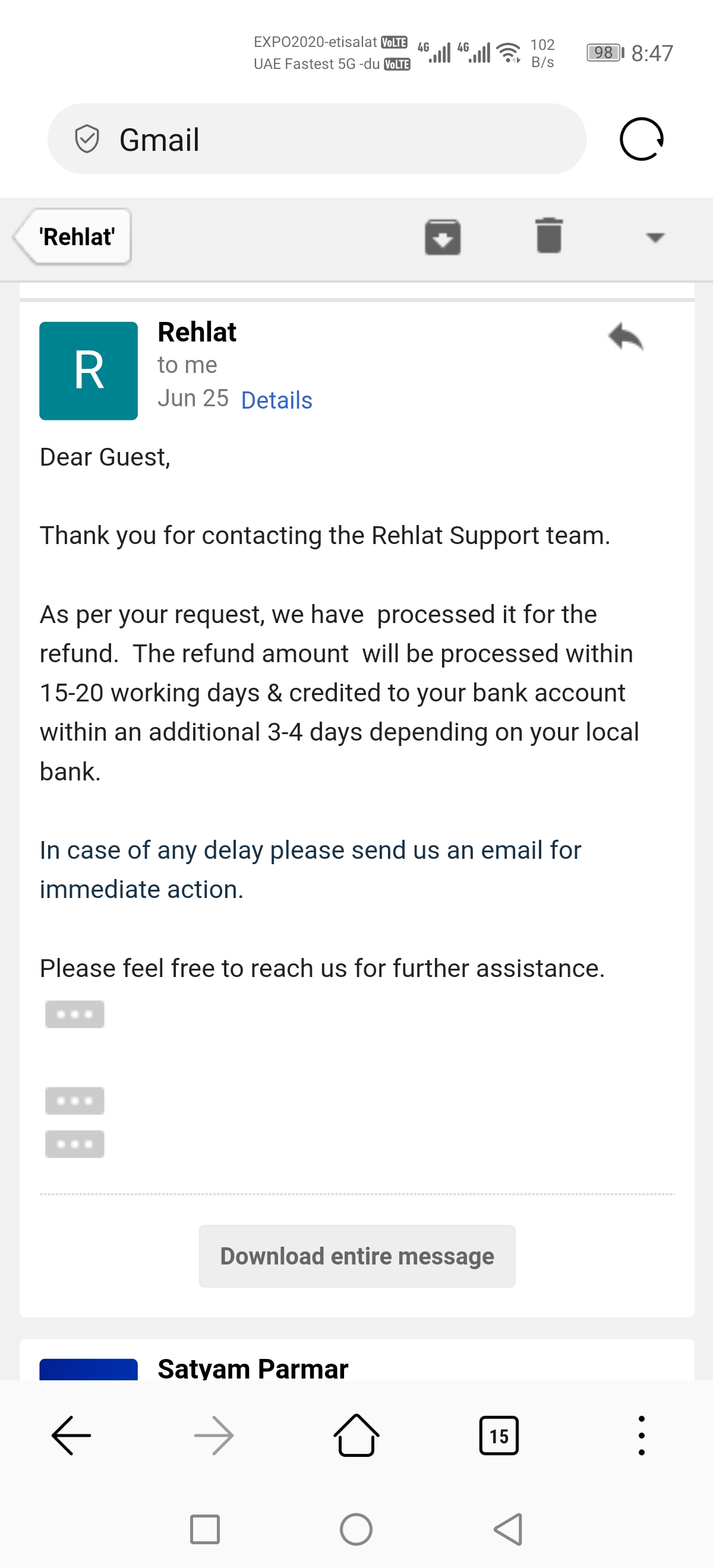The width and height of the screenshot is (713, 1568).
Task: Tap Download entire message button
Action: (x=357, y=1256)
